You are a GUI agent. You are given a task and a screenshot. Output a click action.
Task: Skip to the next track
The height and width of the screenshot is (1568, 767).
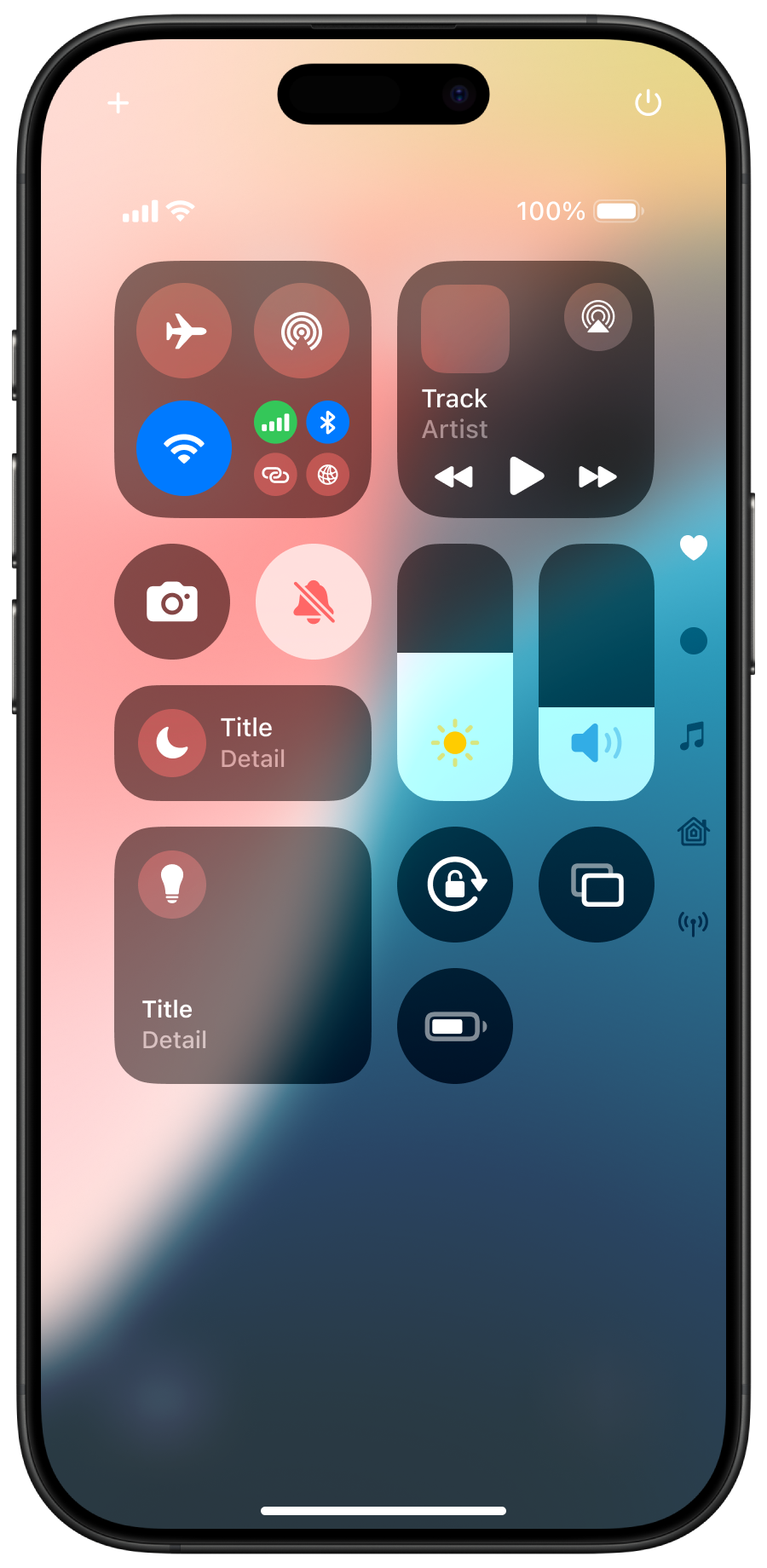tap(597, 476)
